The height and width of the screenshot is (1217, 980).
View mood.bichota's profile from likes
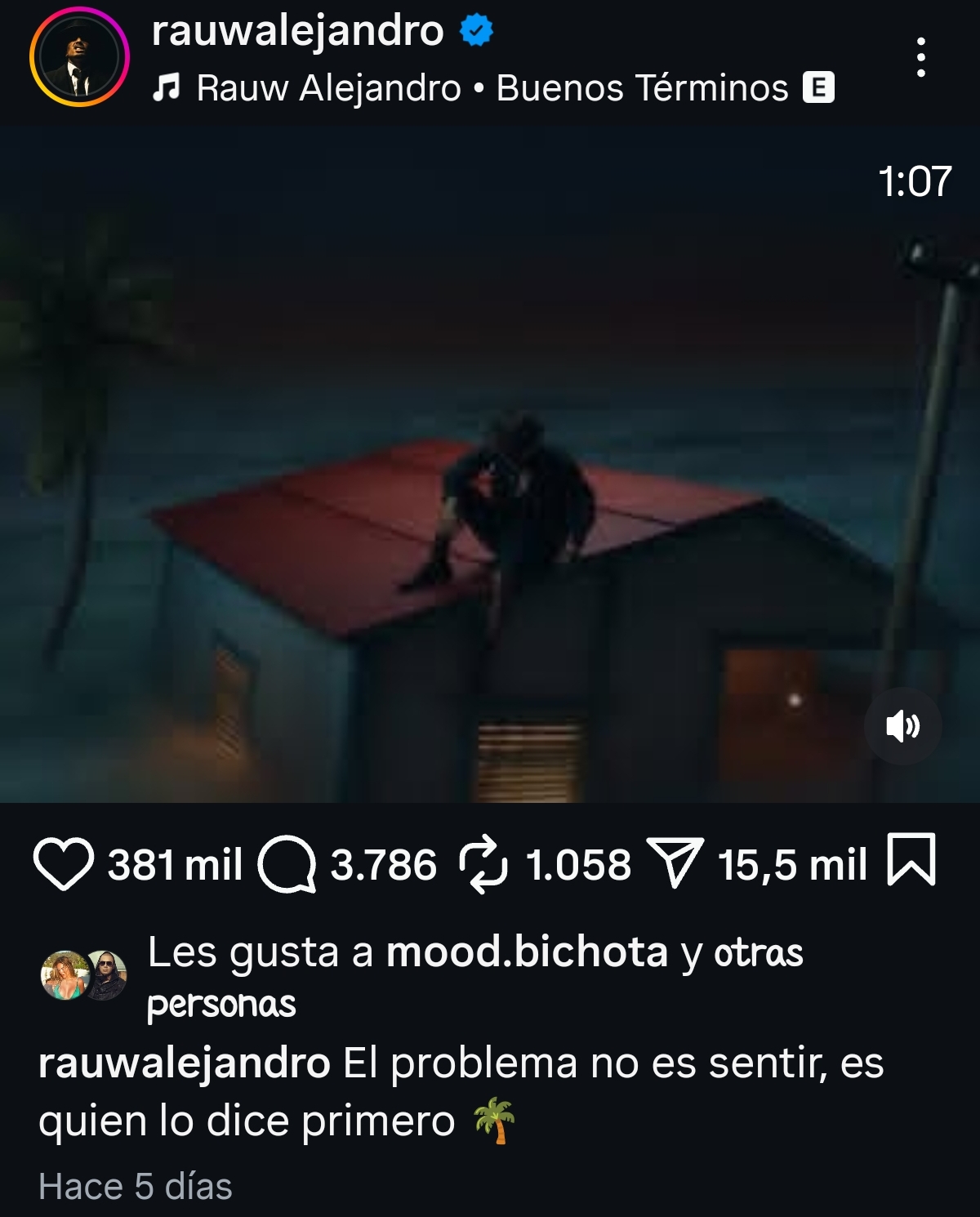(527, 952)
